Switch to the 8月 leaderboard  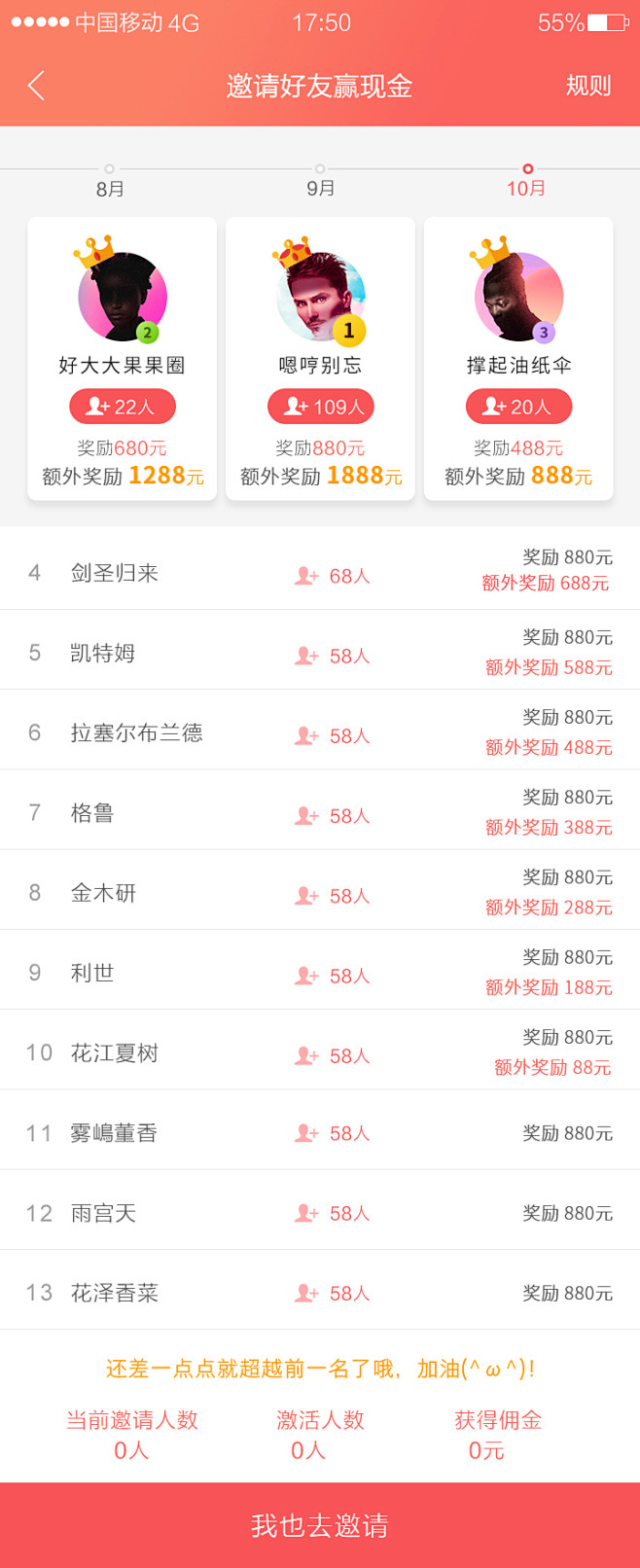coord(110,182)
